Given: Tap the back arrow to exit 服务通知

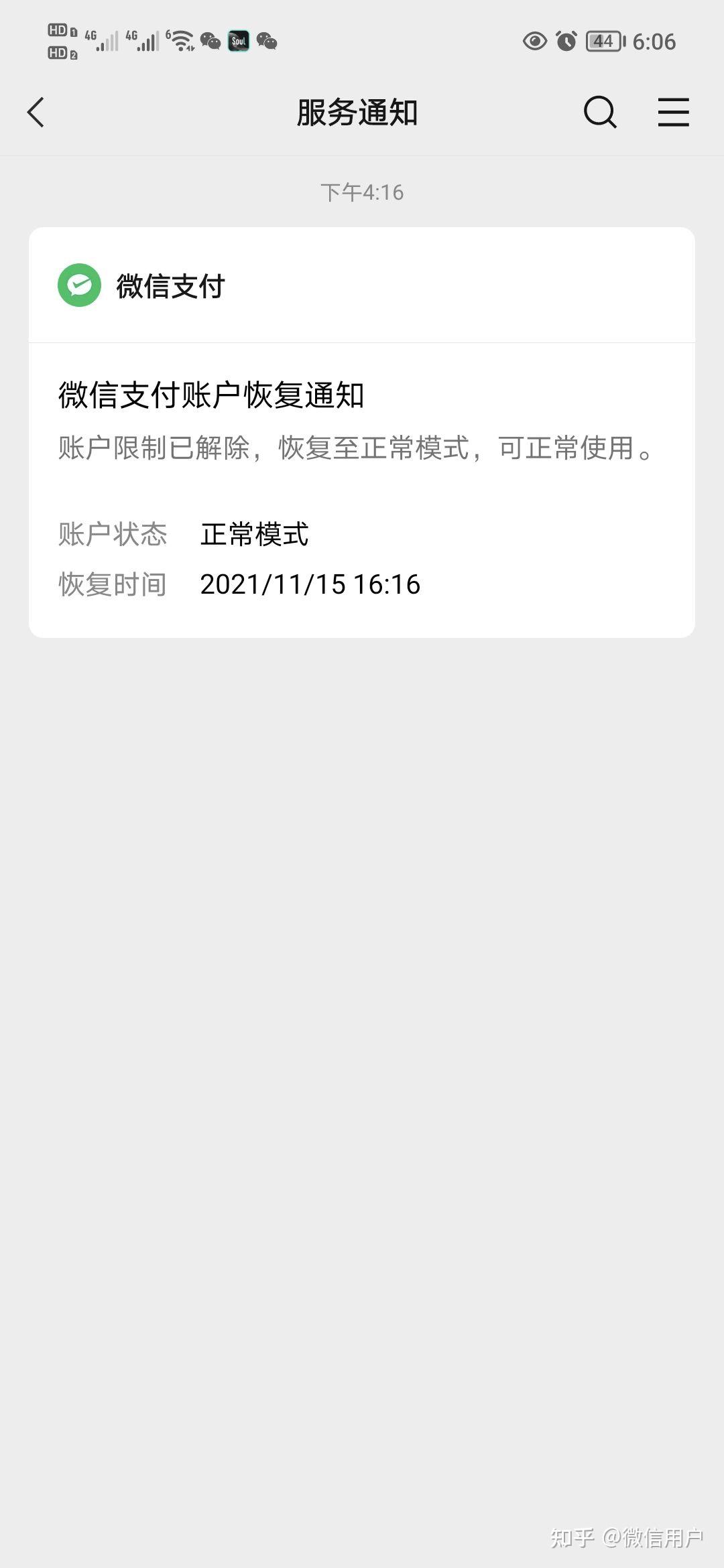Looking at the screenshot, I should [36, 112].
